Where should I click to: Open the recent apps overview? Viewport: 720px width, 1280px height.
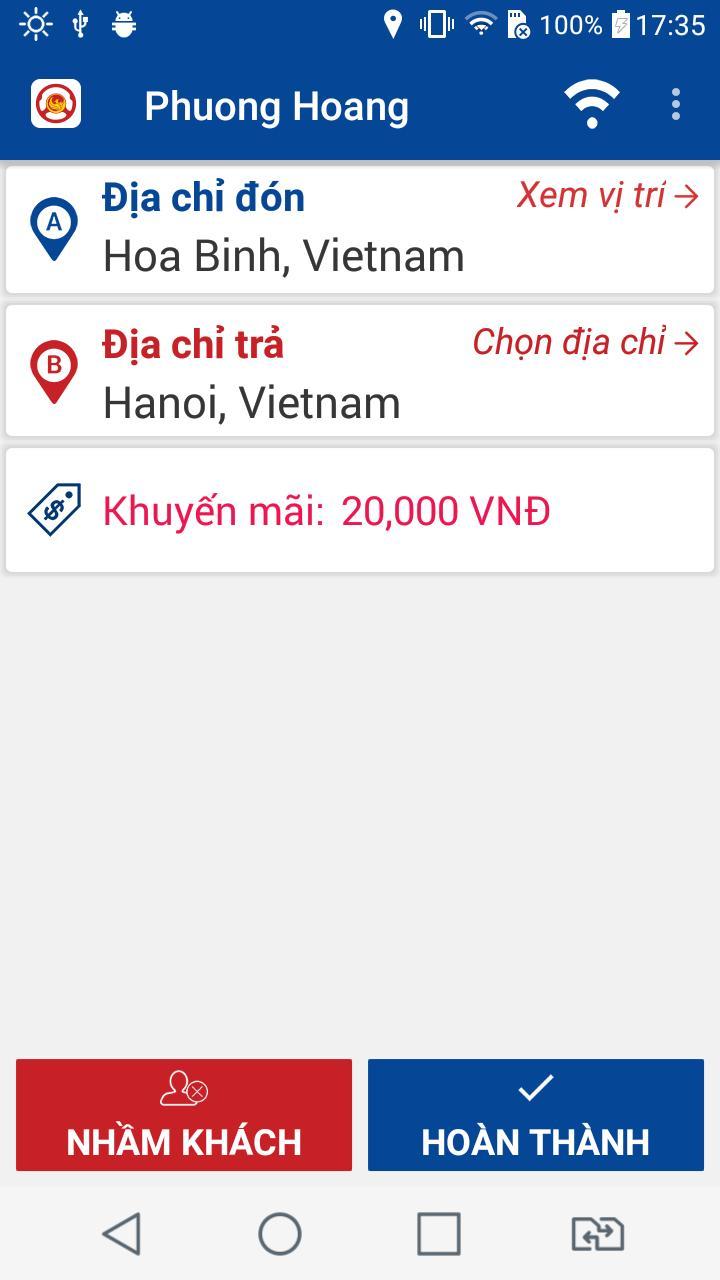tap(438, 1234)
